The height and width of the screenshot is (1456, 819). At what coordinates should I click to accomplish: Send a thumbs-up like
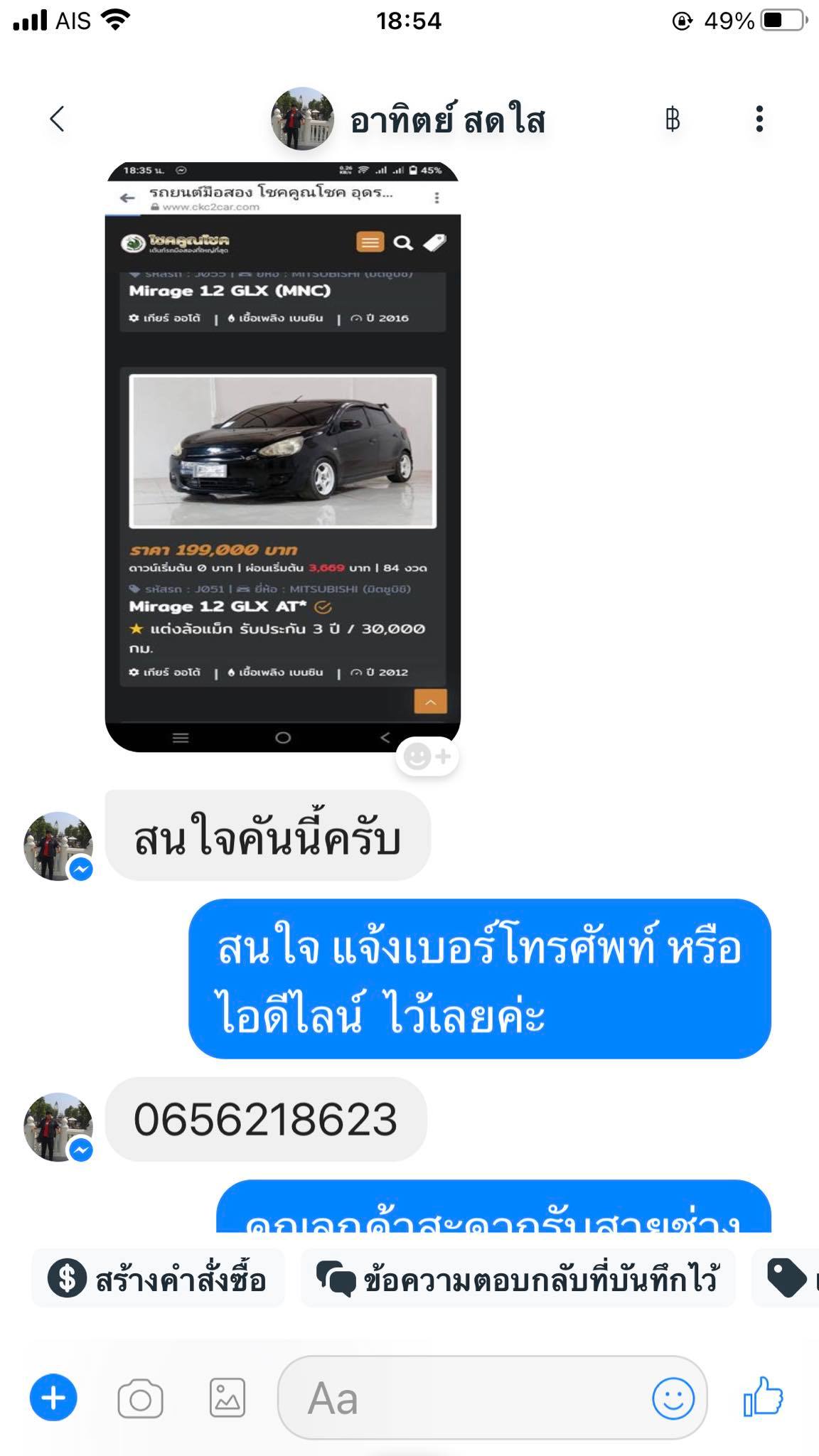tap(763, 1396)
